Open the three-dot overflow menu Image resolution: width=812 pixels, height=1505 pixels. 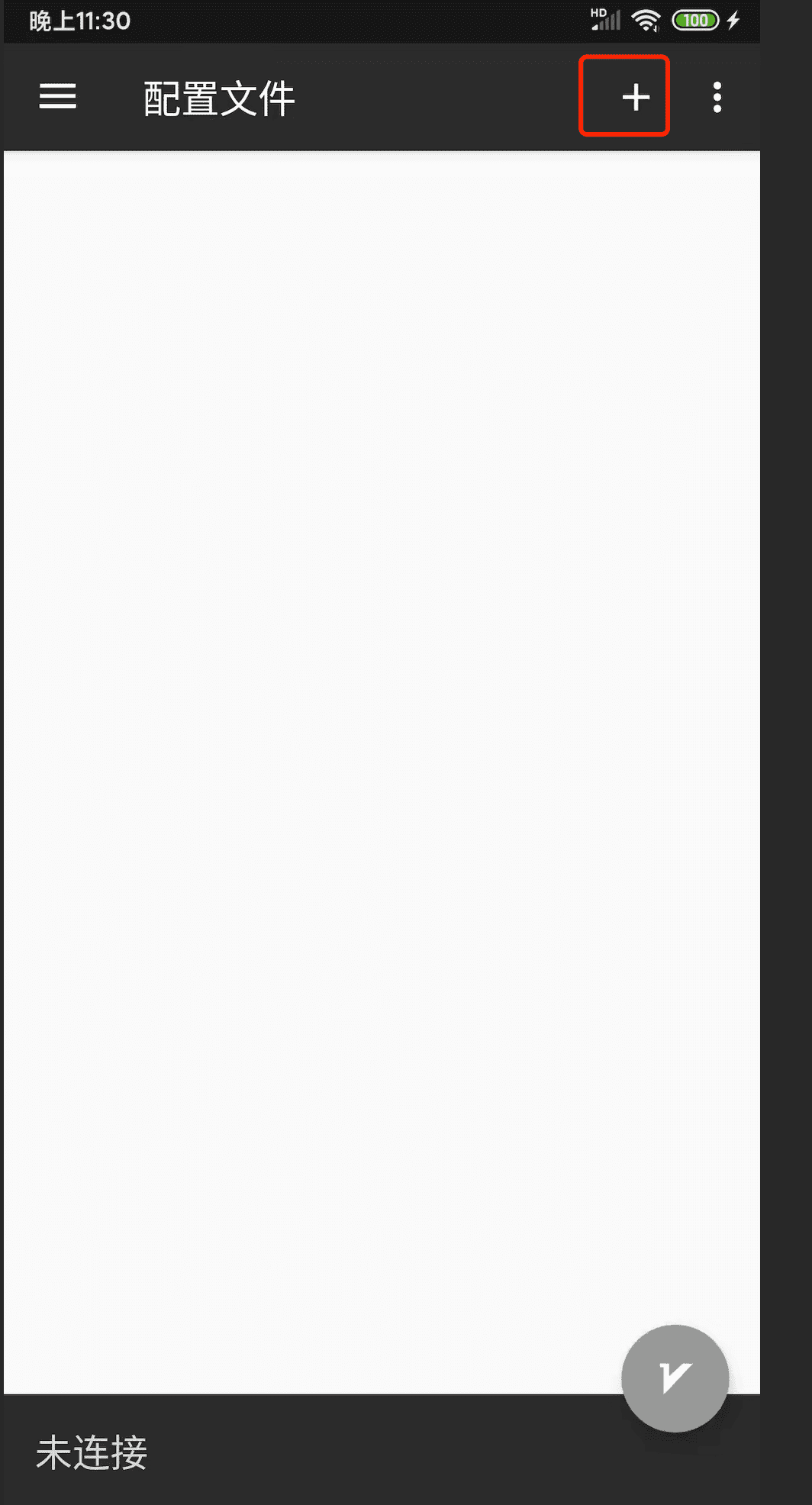click(x=717, y=97)
